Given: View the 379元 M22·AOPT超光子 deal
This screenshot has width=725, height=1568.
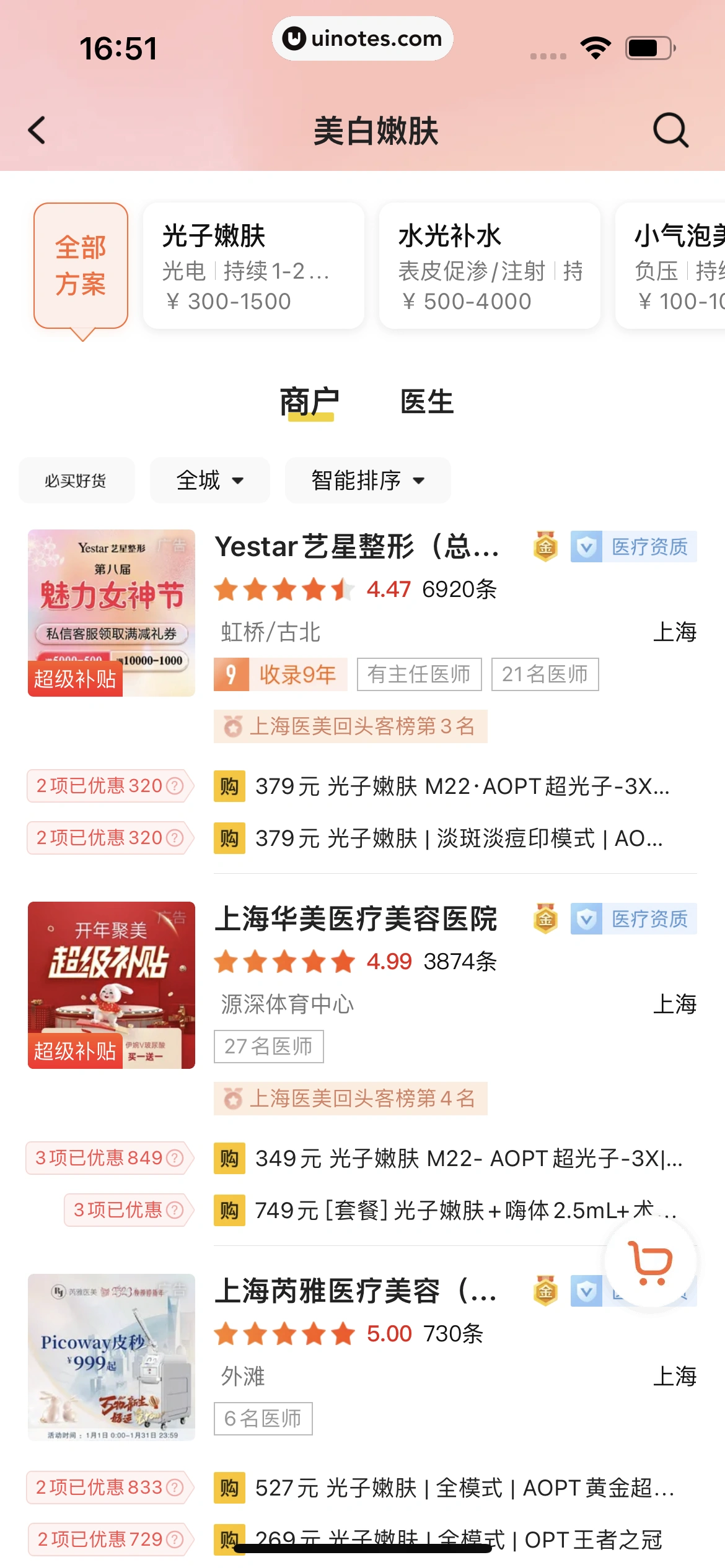Looking at the screenshot, I should [x=462, y=786].
